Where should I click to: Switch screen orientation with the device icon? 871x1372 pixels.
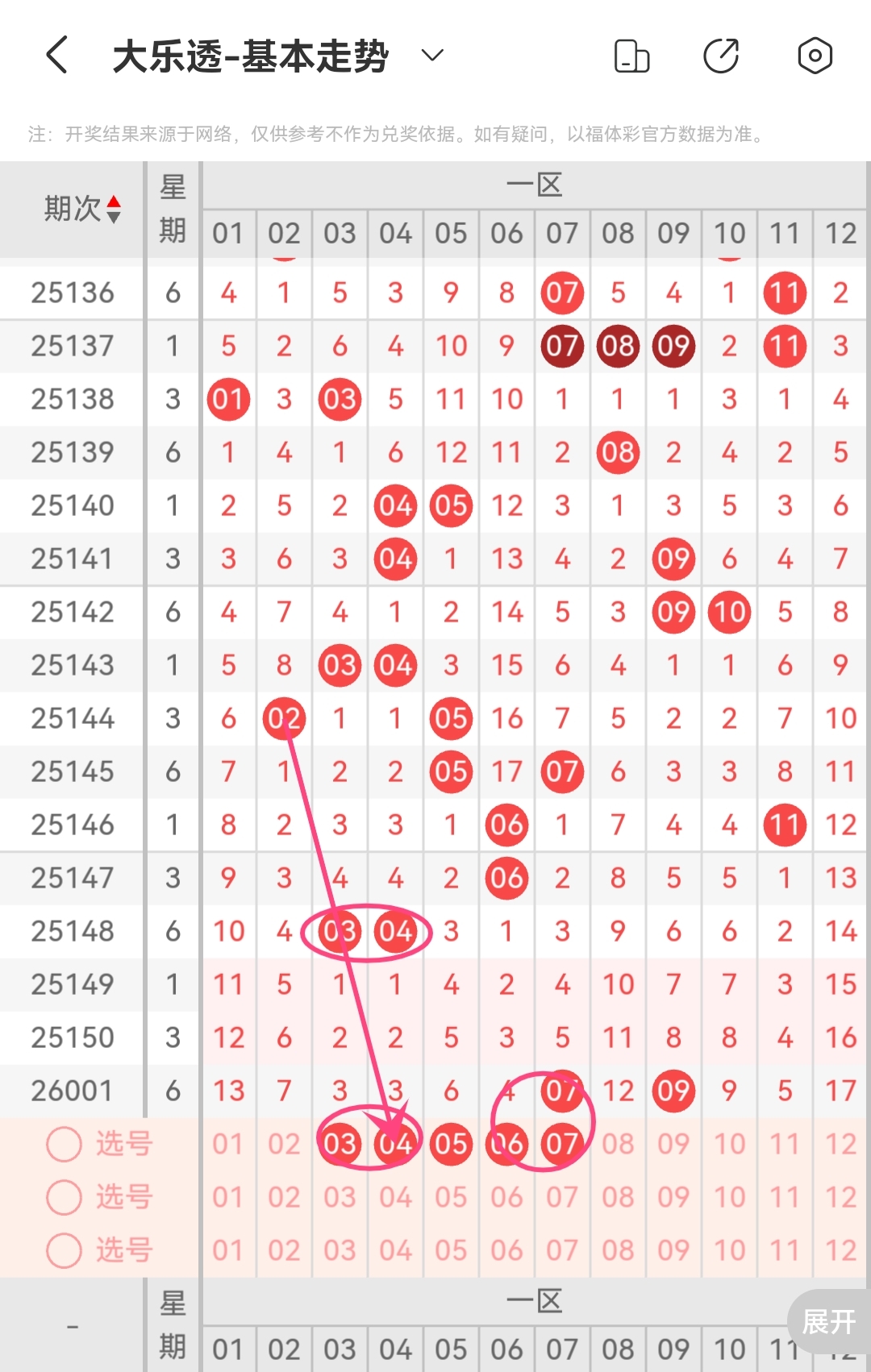click(x=631, y=56)
